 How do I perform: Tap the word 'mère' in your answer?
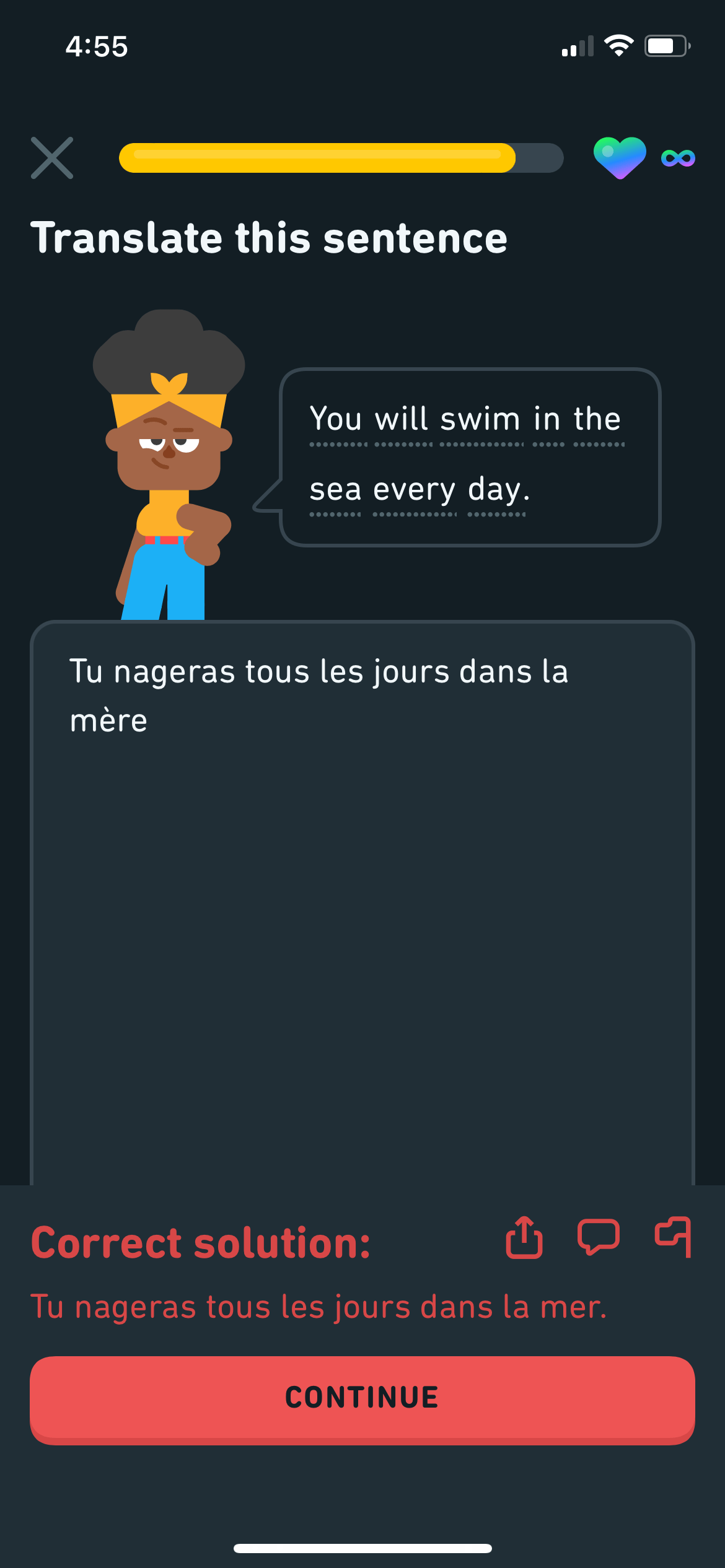[x=108, y=719]
